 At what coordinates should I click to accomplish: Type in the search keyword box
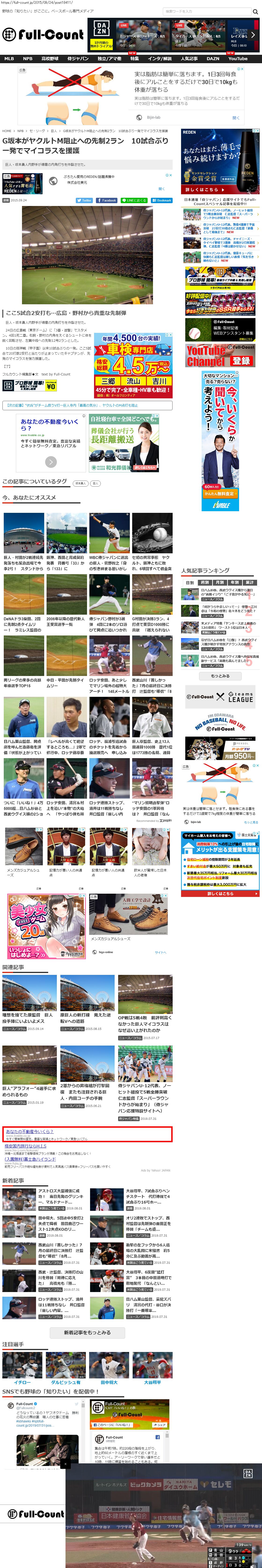pyautogui.click(x=207, y=11)
